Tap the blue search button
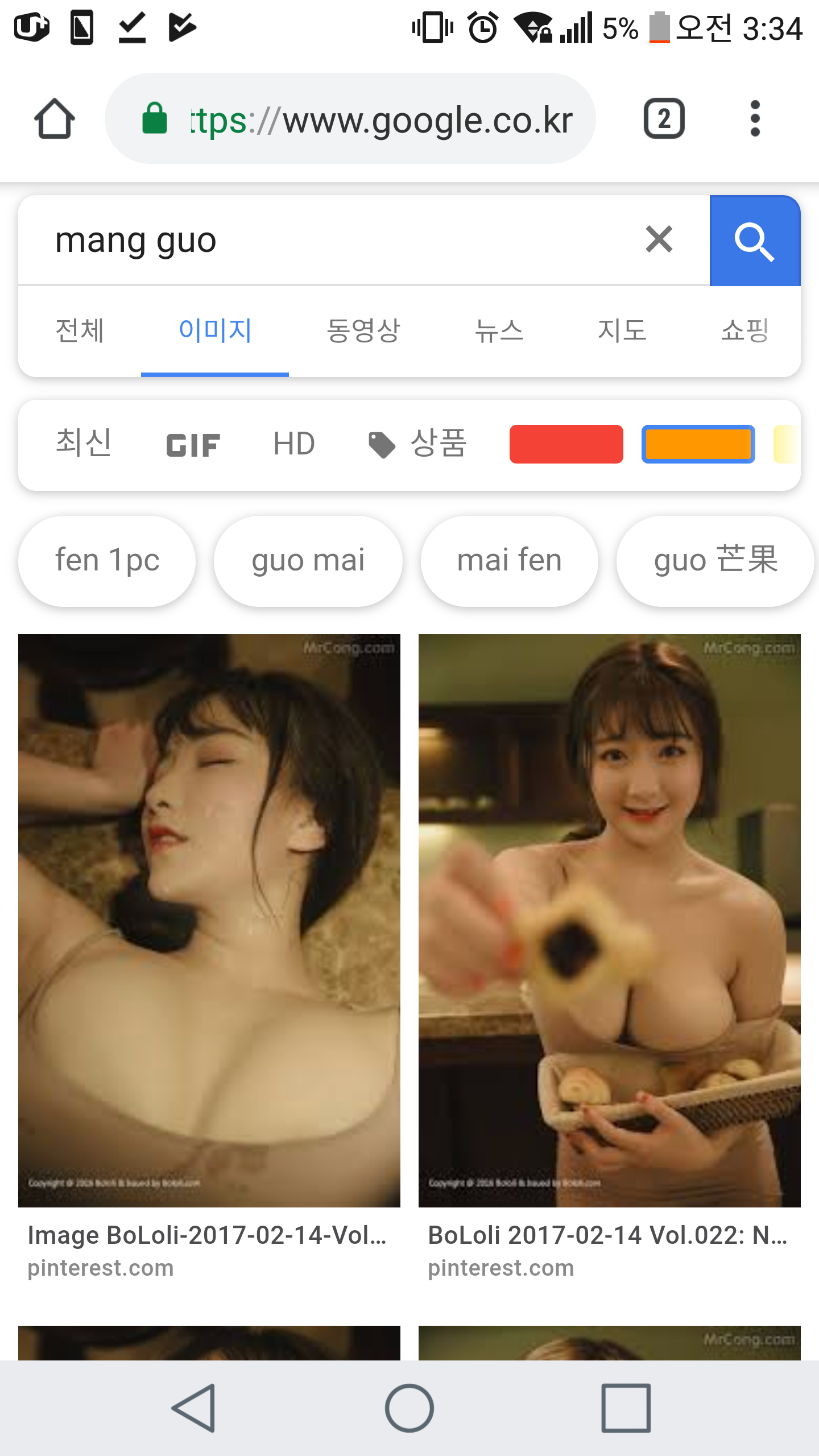This screenshot has height=1456, width=819. 755,241
